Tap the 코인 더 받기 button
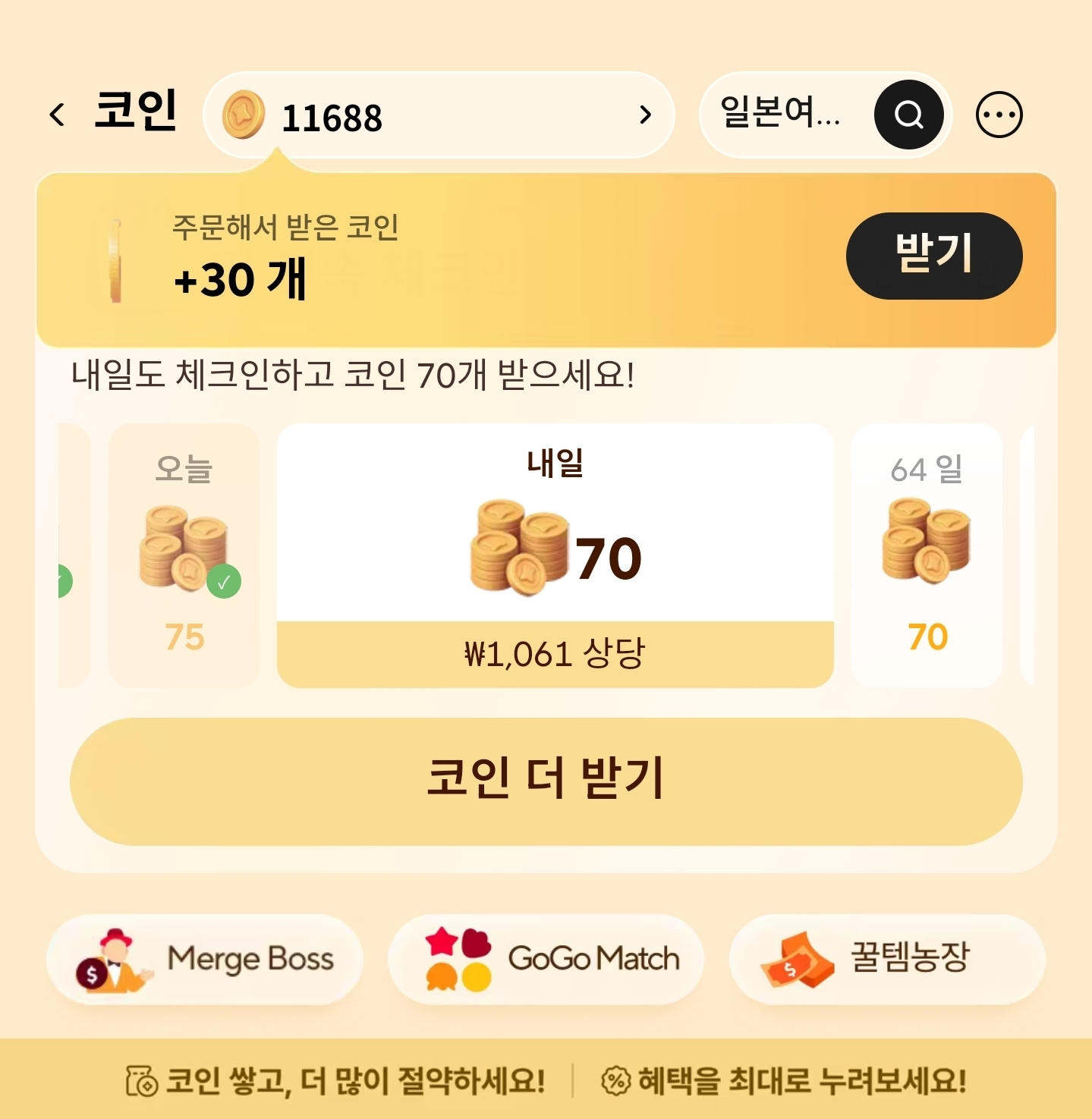The image size is (1092, 1119). [546, 781]
